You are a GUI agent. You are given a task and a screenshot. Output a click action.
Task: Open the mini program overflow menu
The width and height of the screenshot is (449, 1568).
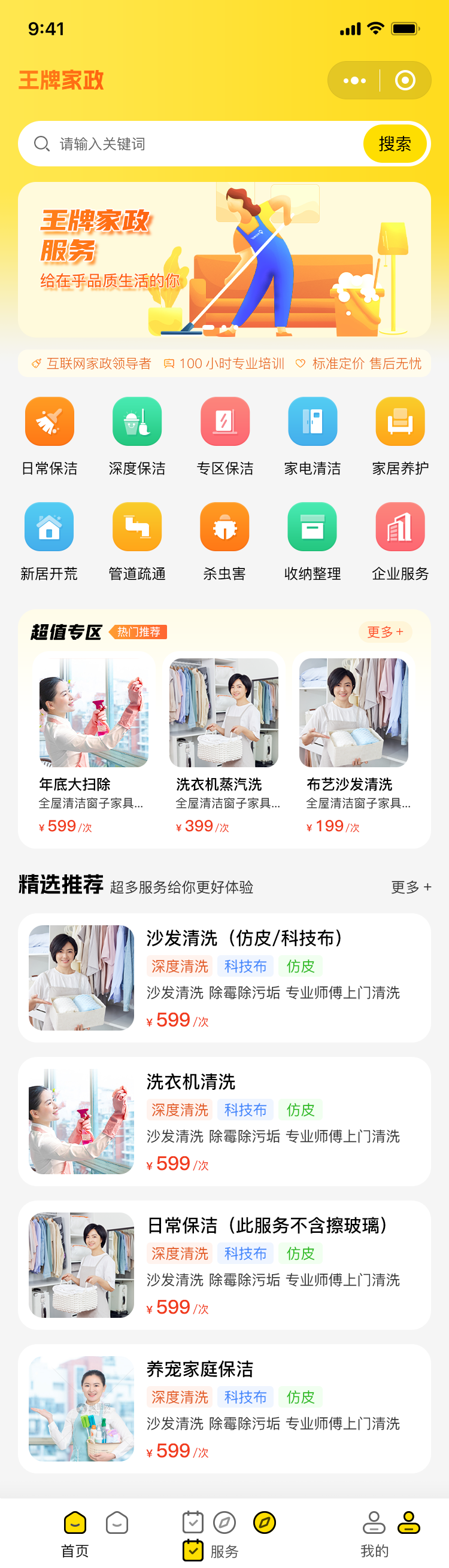[354, 80]
